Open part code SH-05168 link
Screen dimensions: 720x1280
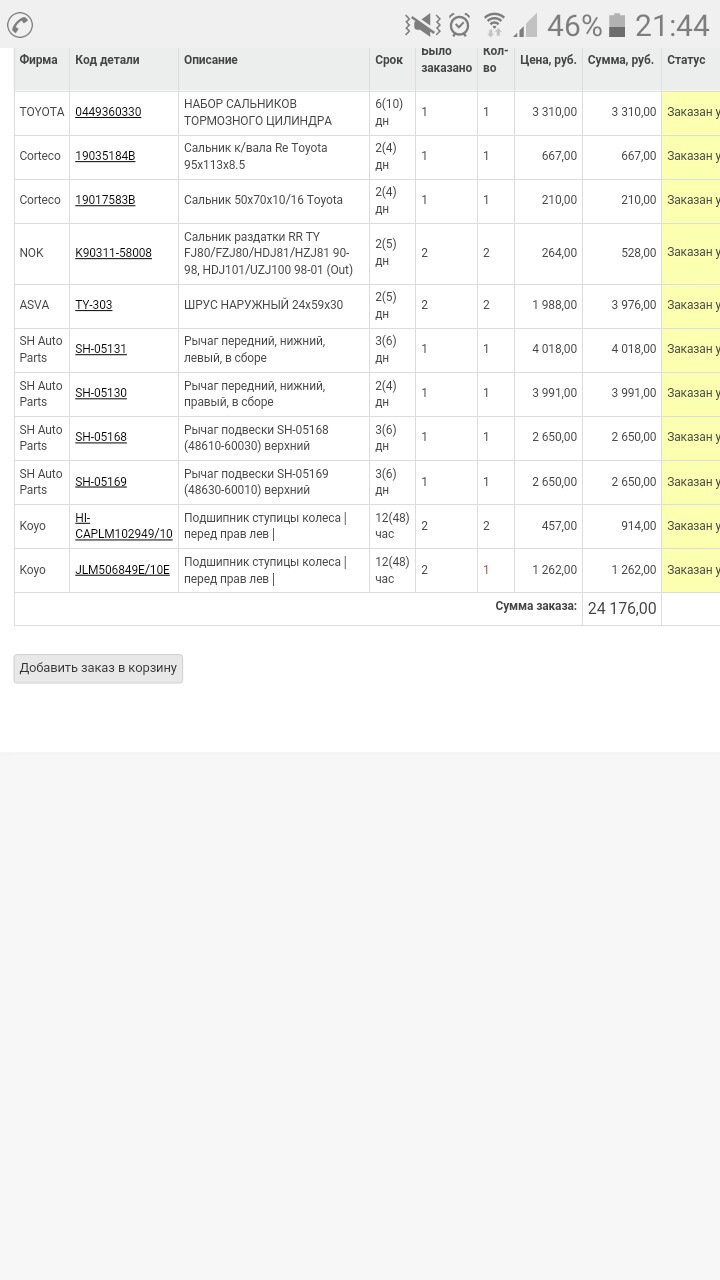click(101, 437)
